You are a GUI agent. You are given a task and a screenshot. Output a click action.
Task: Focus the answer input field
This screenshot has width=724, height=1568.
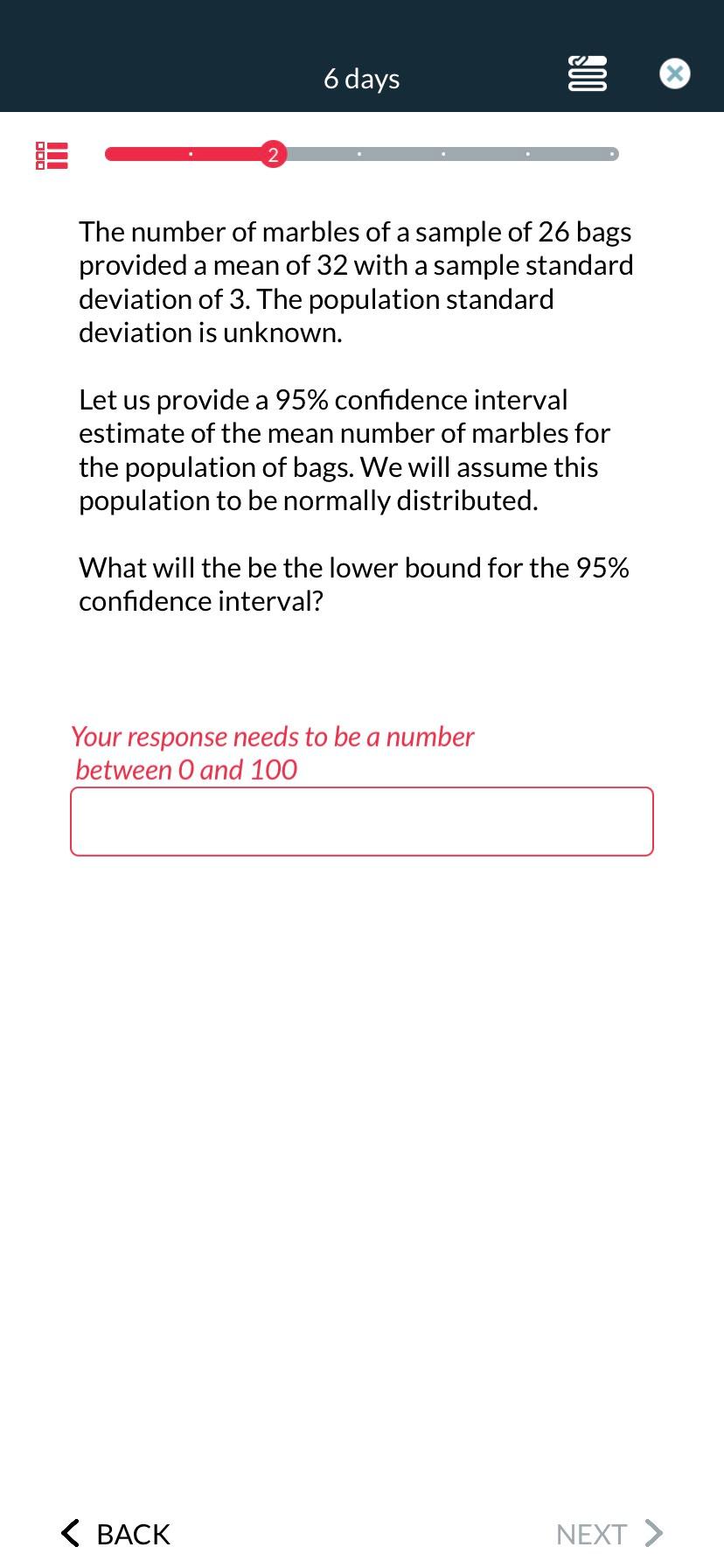click(361, 821)
